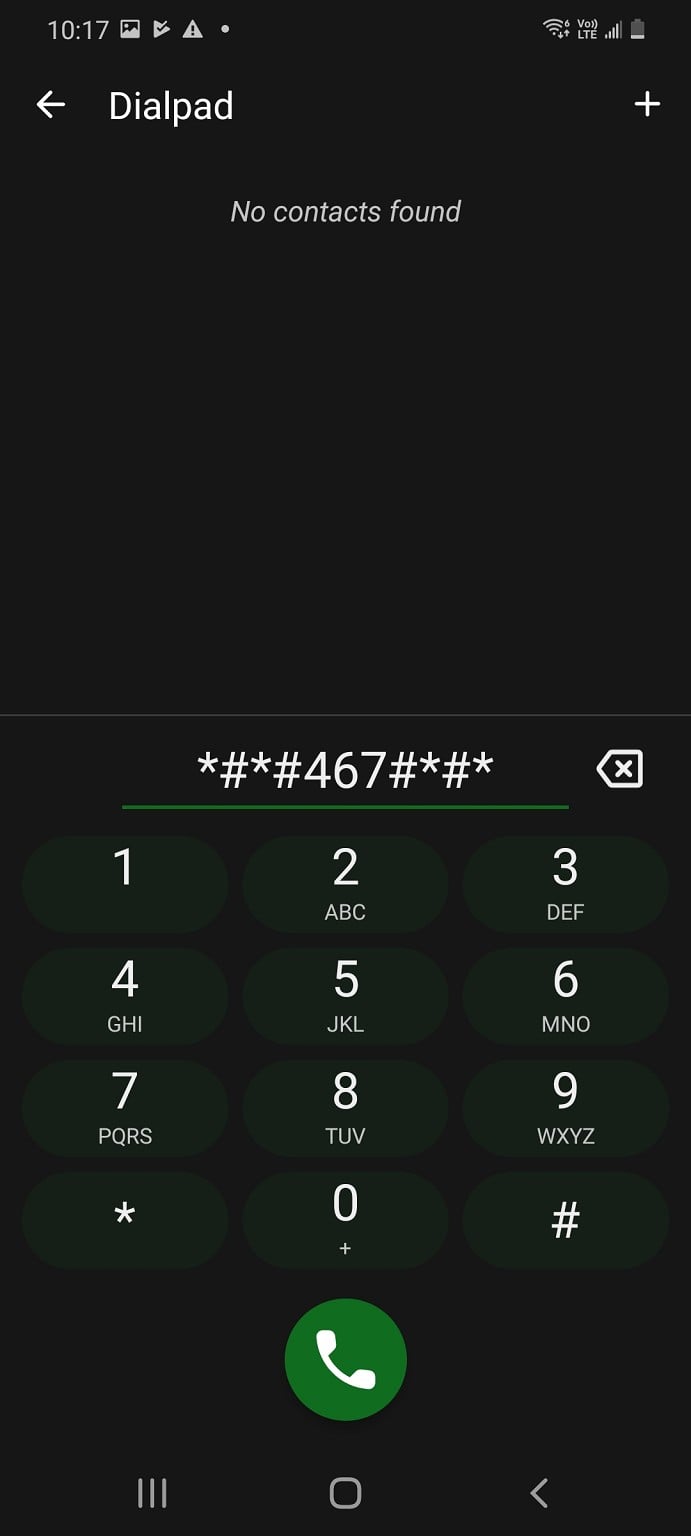The height and width of the screenshot is (1536, 691).
Task: Enter digit 2 ABC key
Action: tap(345, 884)
